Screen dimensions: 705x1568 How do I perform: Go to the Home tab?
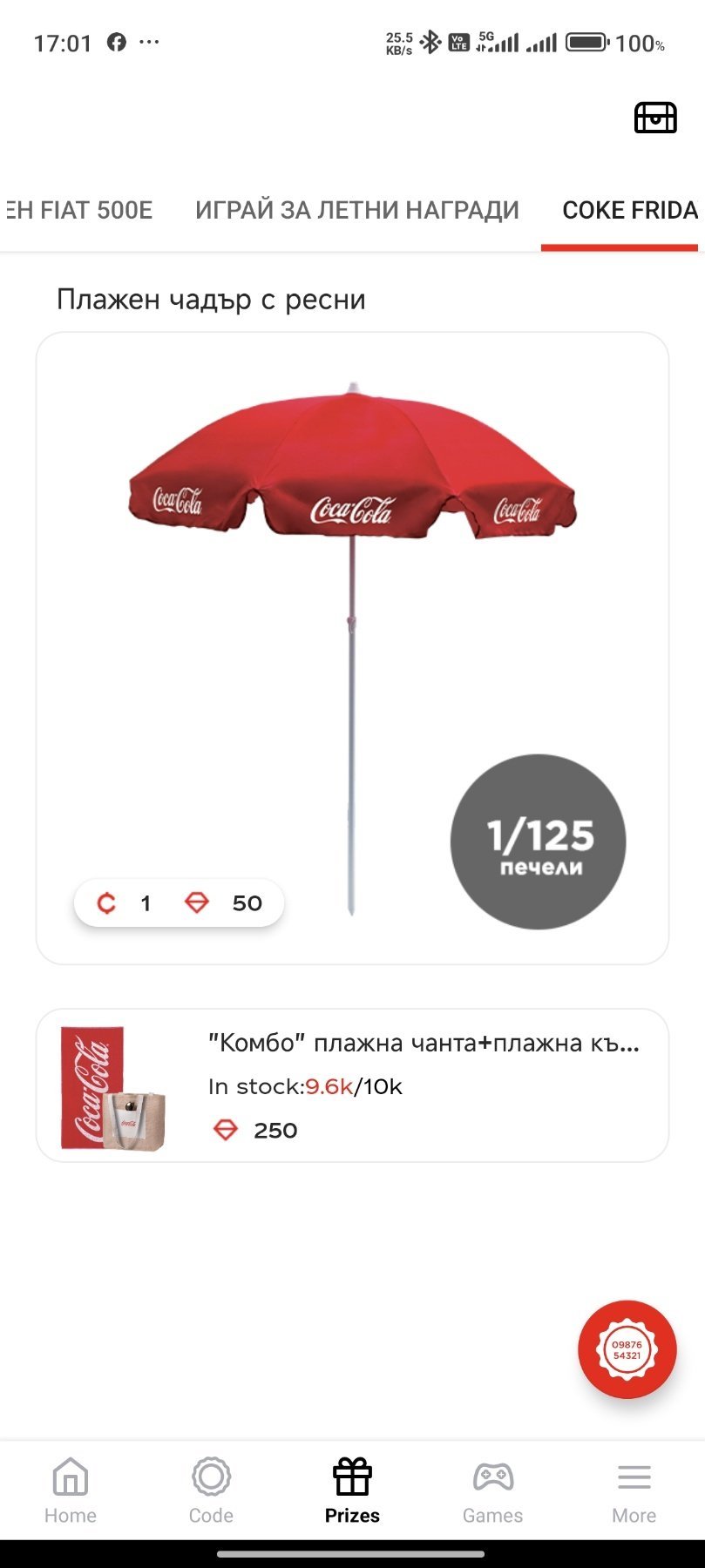click(x=71, y=1490)
